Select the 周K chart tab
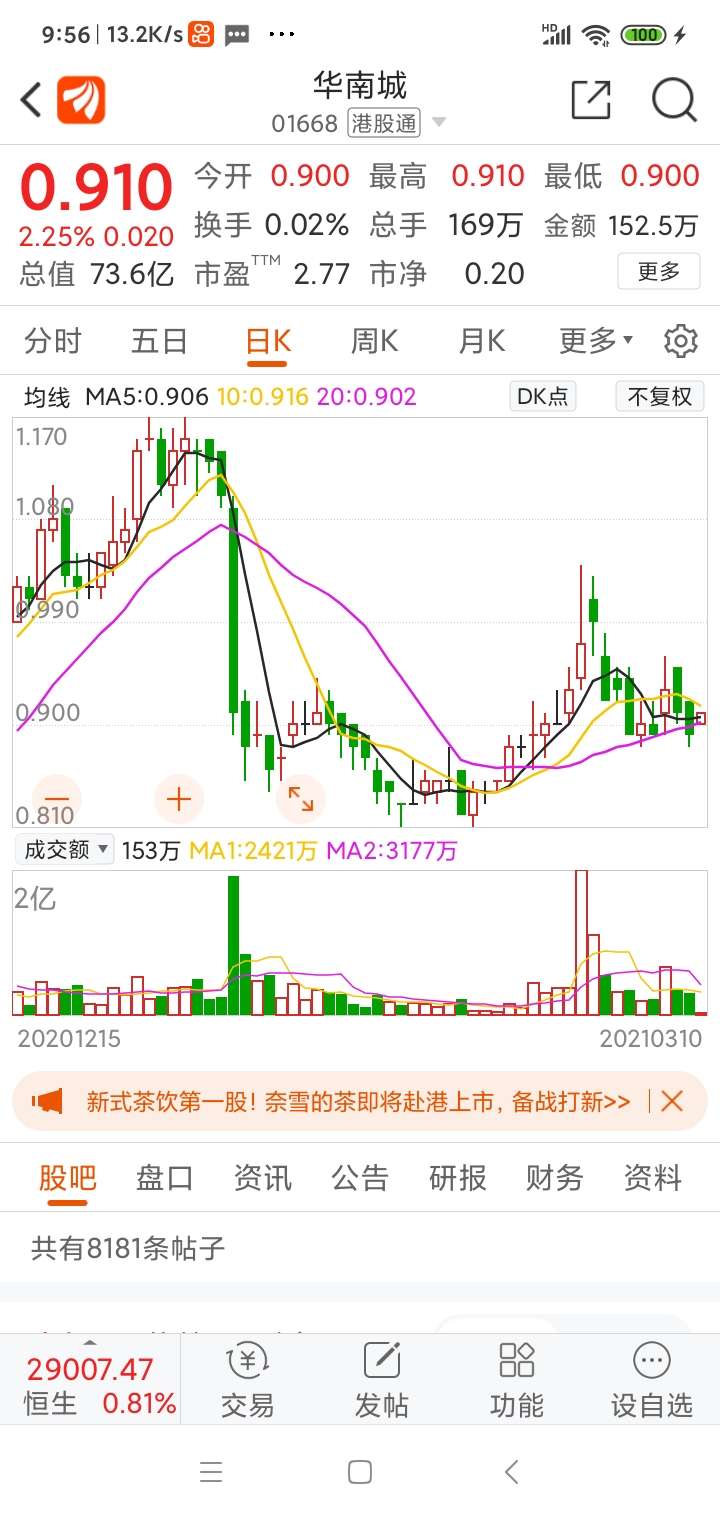720x1520 pixels. click(x=374, y=341)
